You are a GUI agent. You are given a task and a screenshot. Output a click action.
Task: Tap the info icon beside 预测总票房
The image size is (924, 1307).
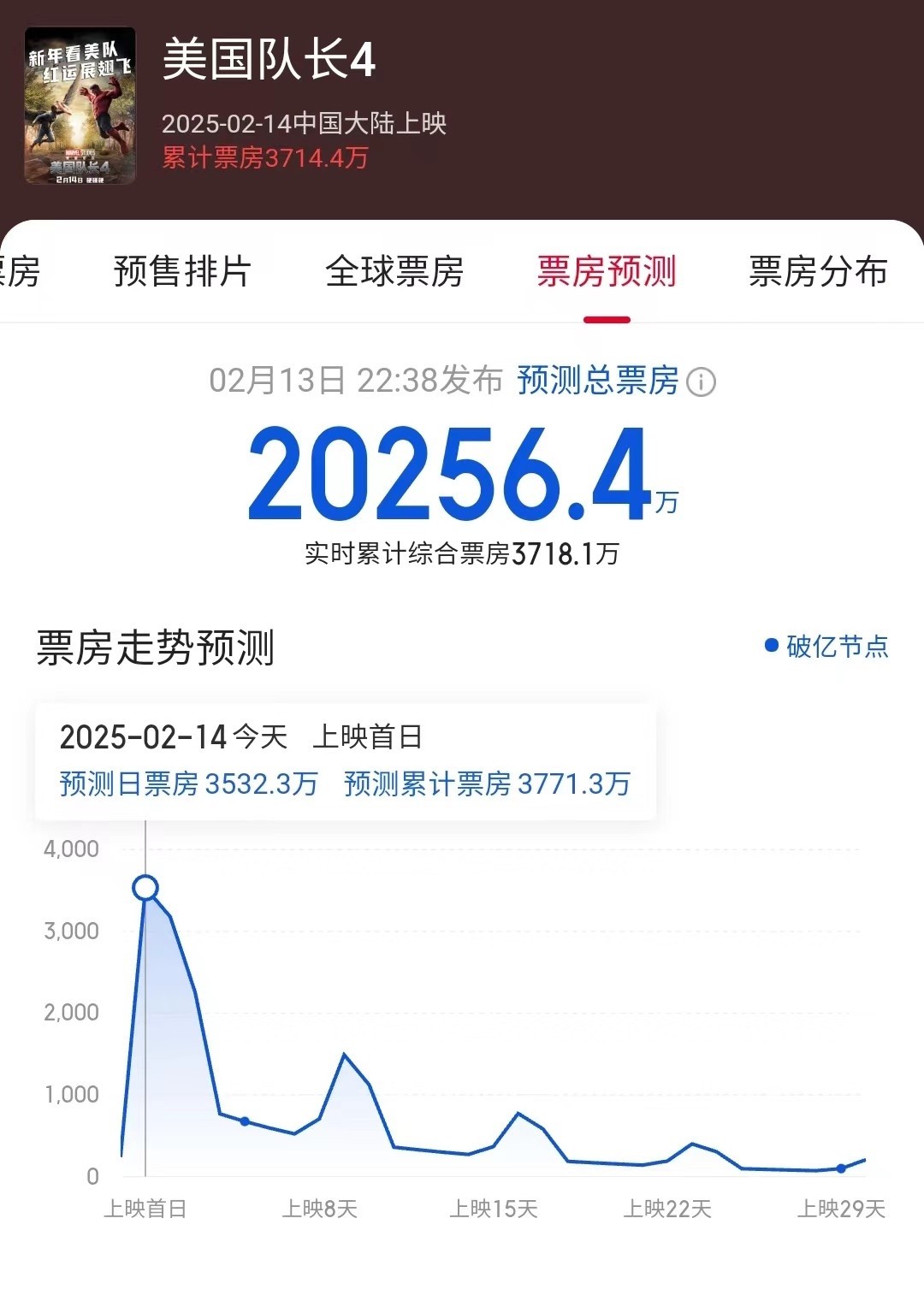pos(702,381)
